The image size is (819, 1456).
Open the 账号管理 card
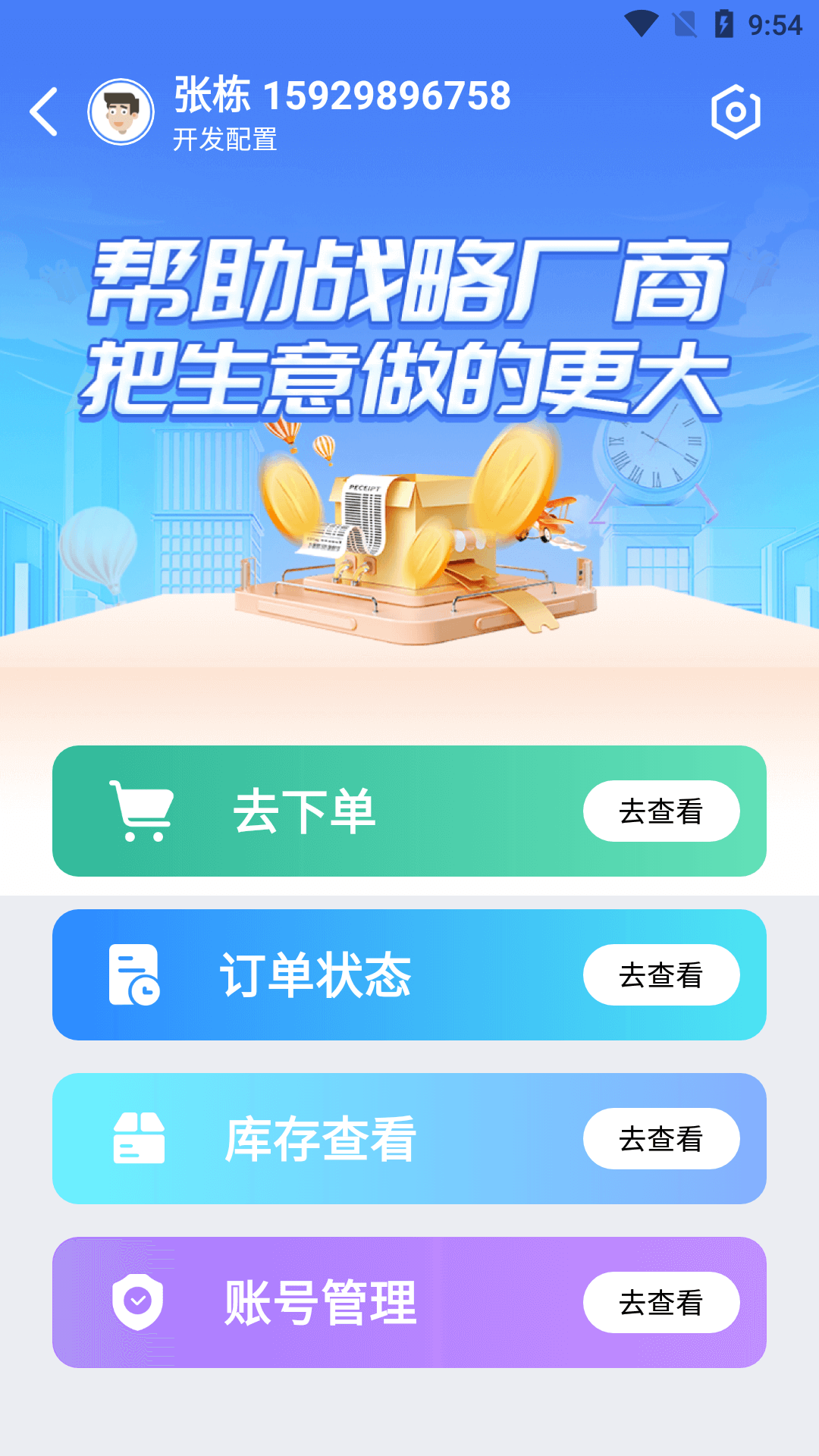318,1302
